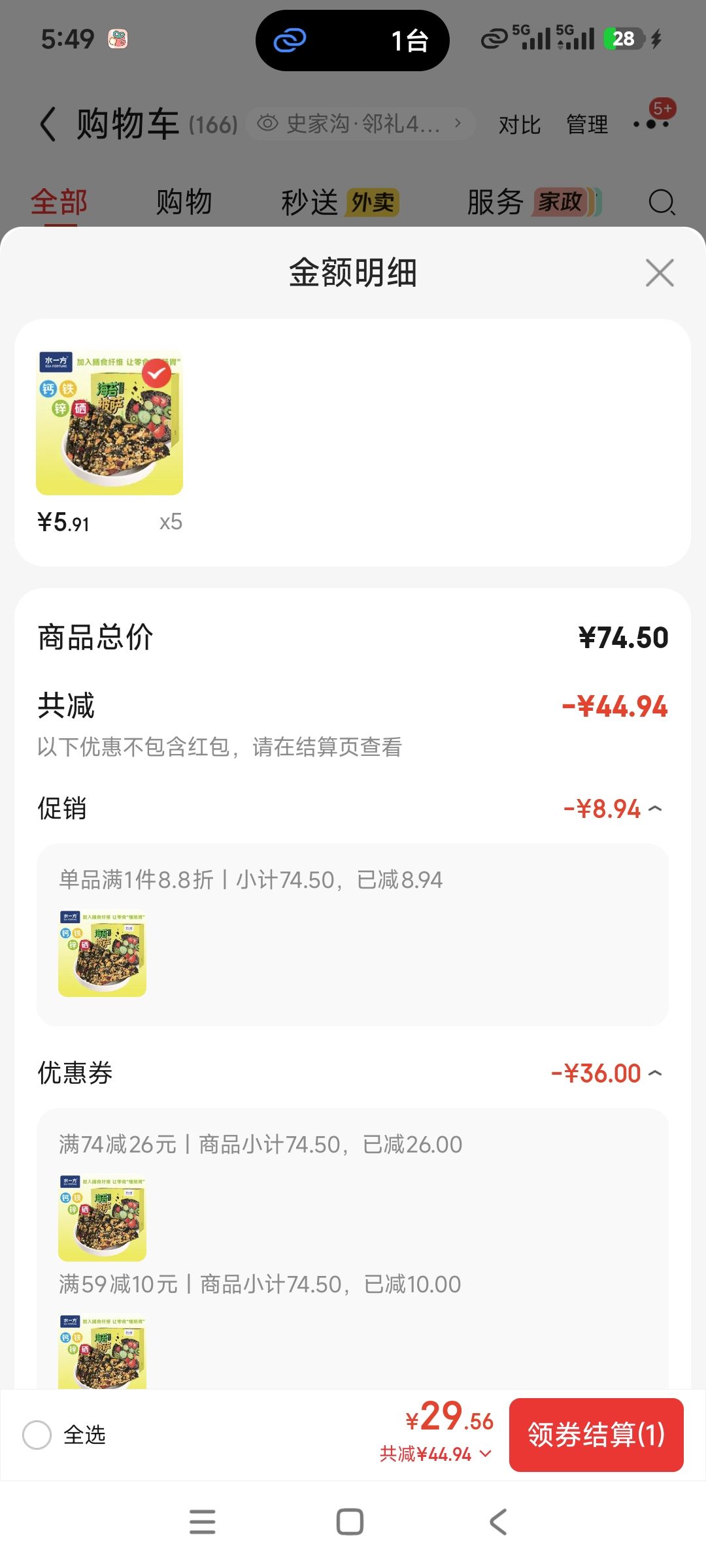The width and height of the screenshot is (706, 1568).
Task: Go back from the shopping cart
Action: [48, 124]
